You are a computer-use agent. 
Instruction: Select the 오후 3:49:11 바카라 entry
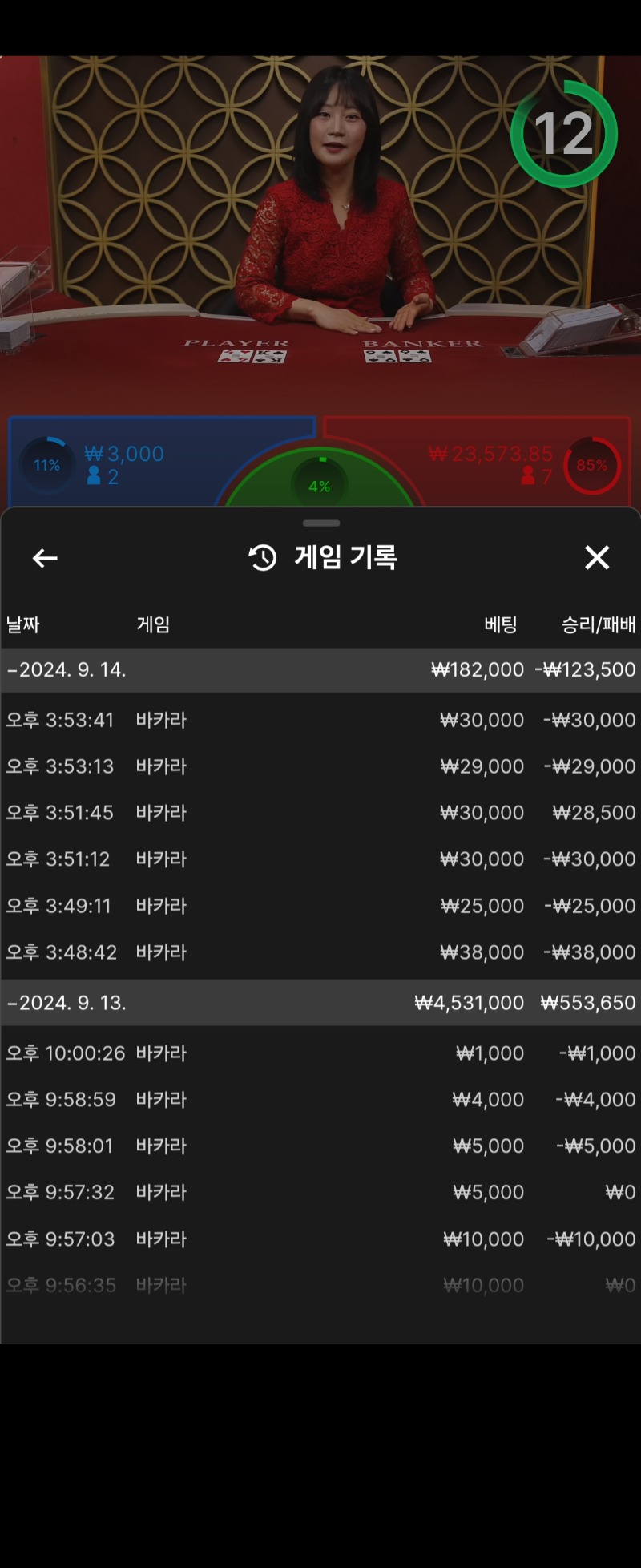320,906
